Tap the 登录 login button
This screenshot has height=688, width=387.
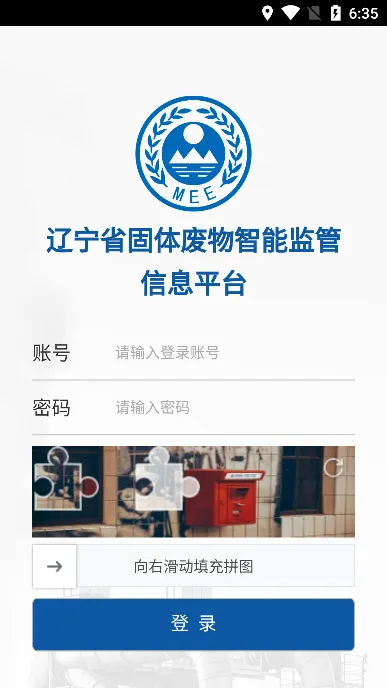coord(193,624)
